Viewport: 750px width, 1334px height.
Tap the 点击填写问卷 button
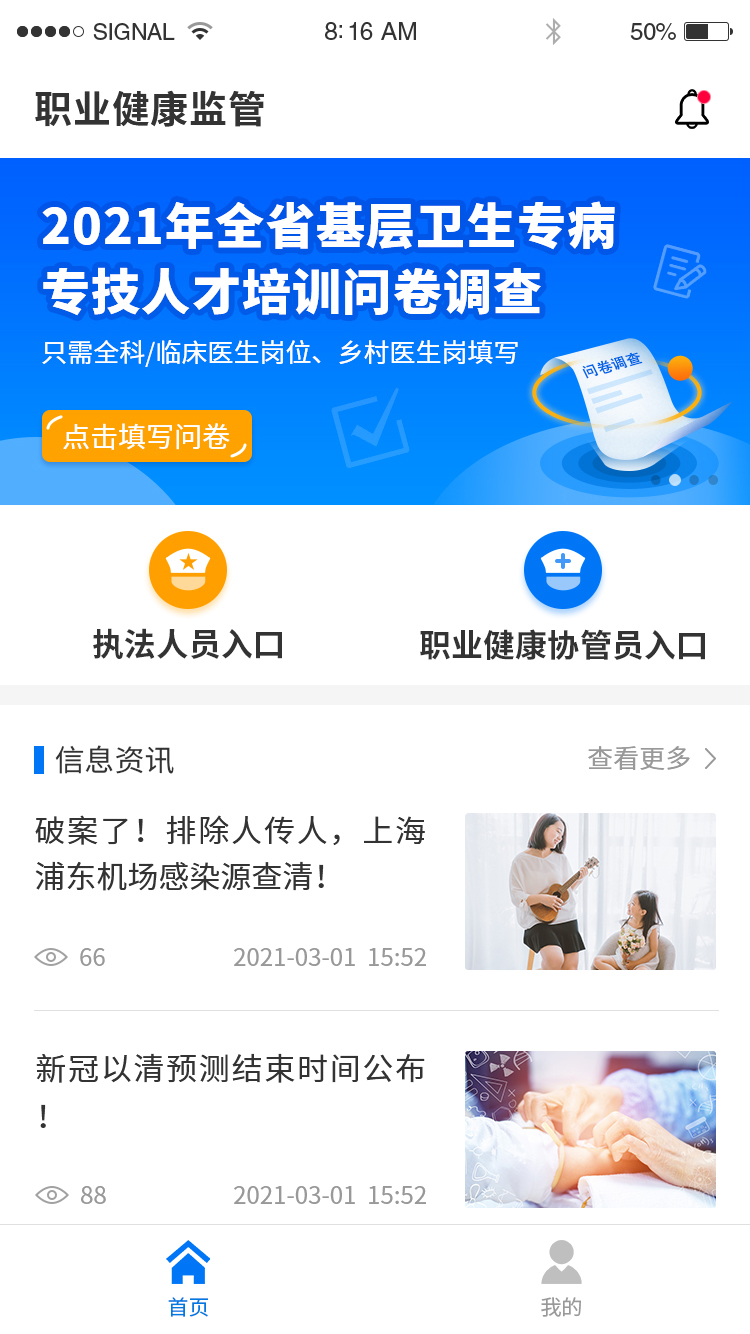click(147, 437)
